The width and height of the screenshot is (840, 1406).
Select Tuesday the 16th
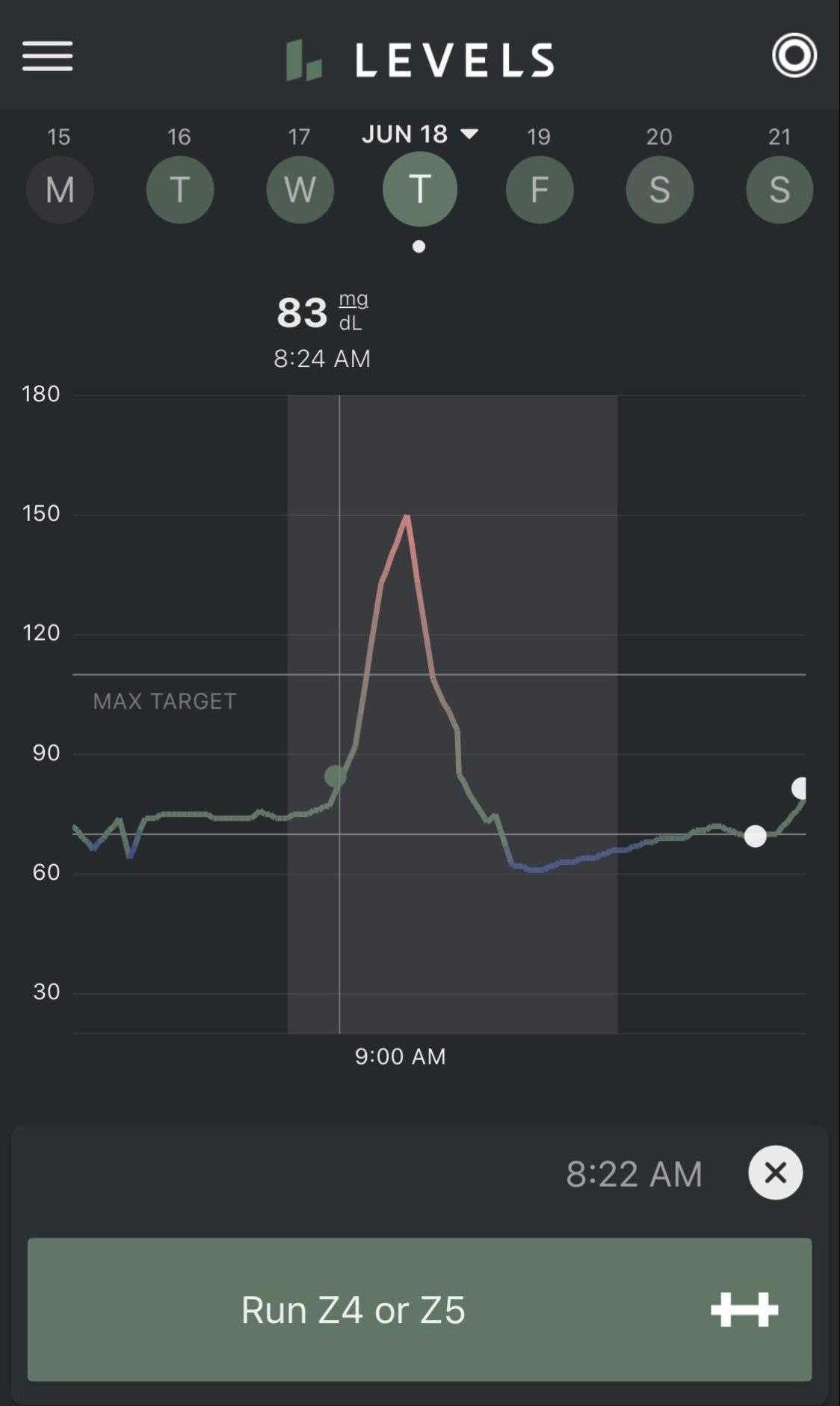point(179,189)
